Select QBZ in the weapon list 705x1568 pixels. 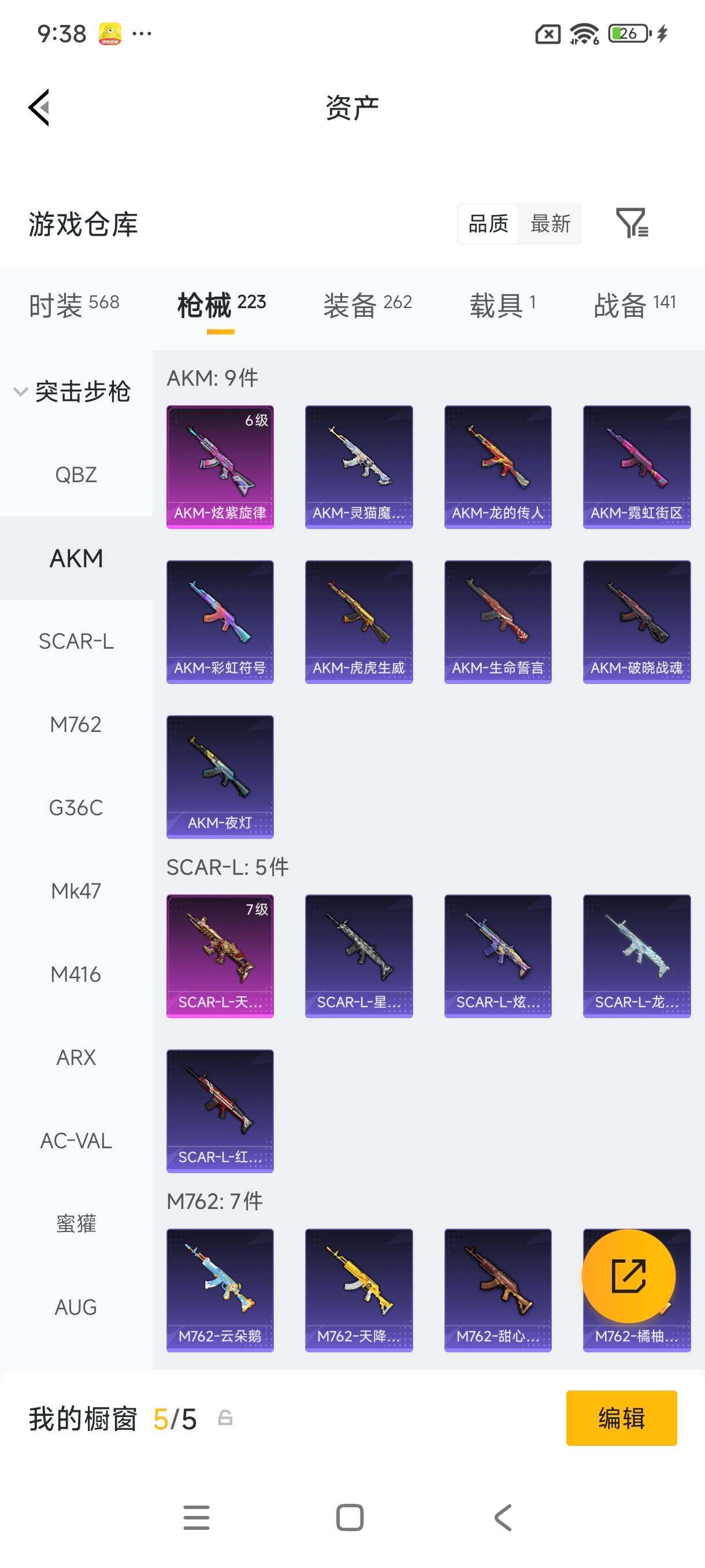[x=76, y=474]
